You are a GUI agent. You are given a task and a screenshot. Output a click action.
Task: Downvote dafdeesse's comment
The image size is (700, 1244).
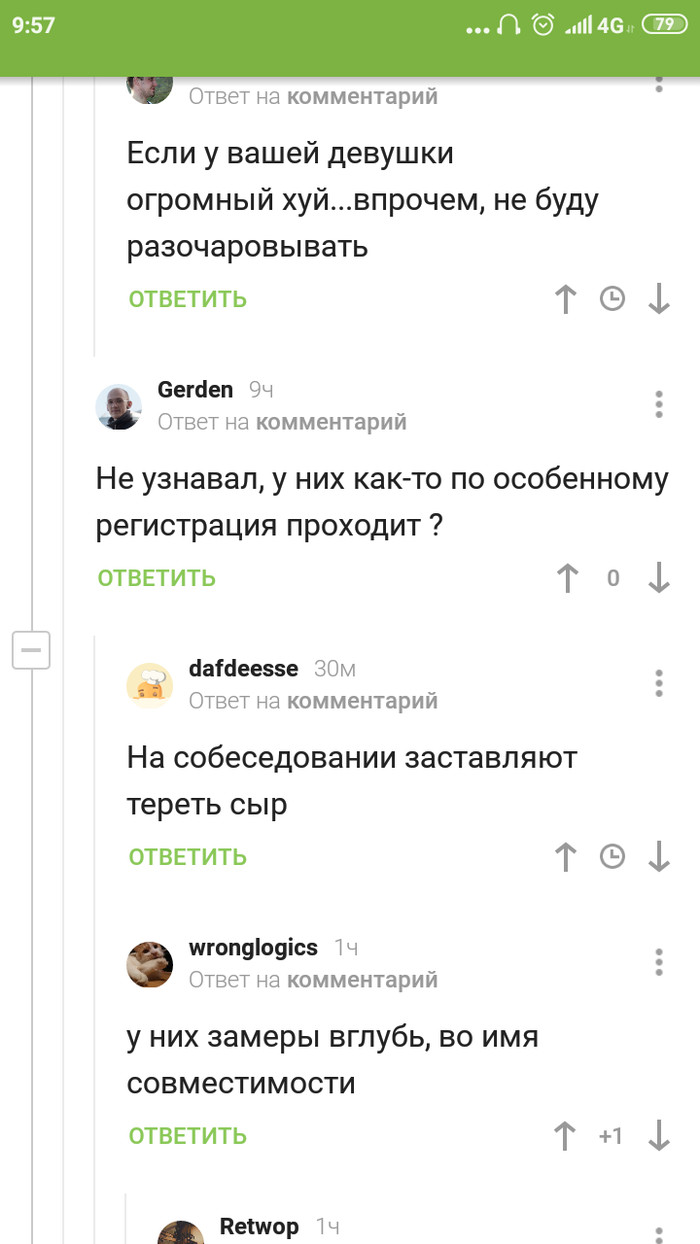click(658, 857)
